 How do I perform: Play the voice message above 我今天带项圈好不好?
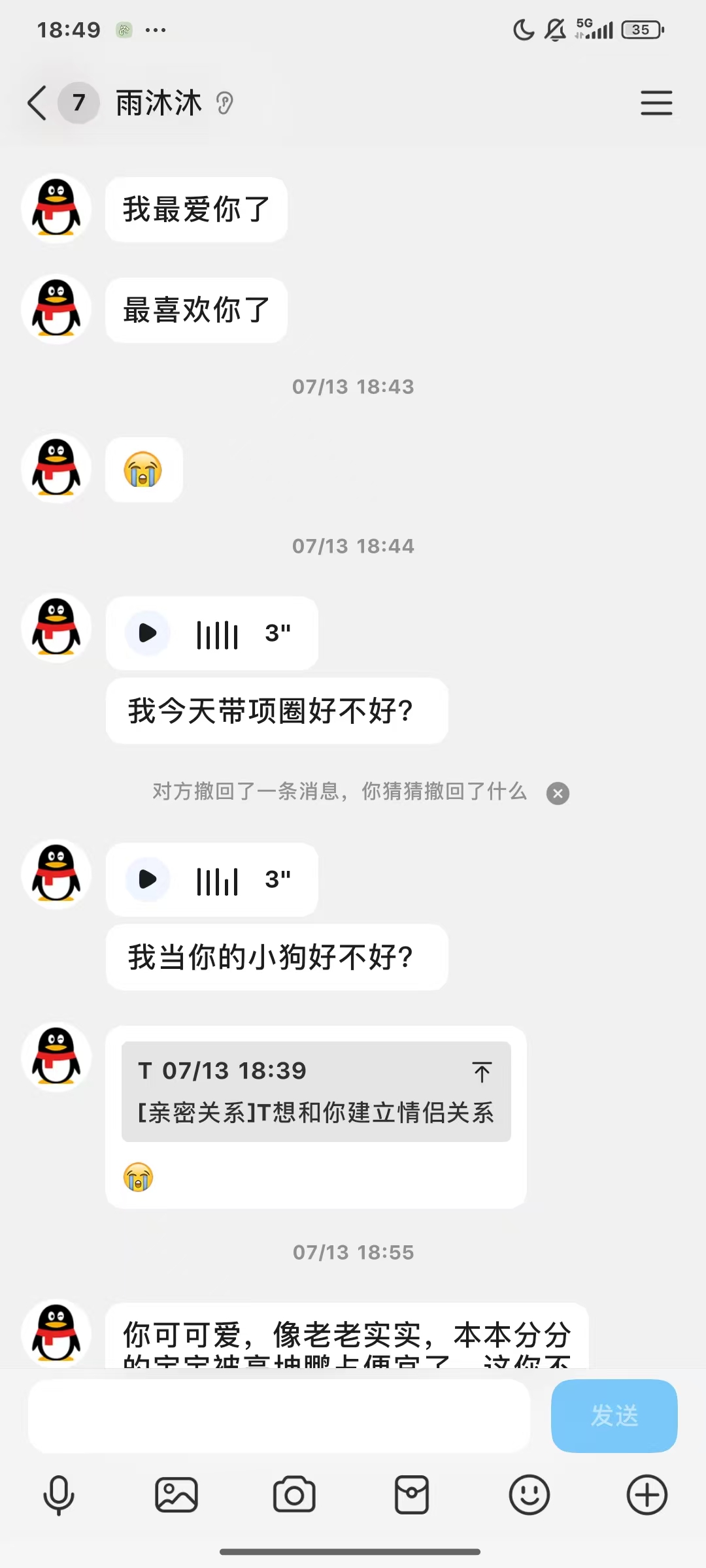pos(148,632)
